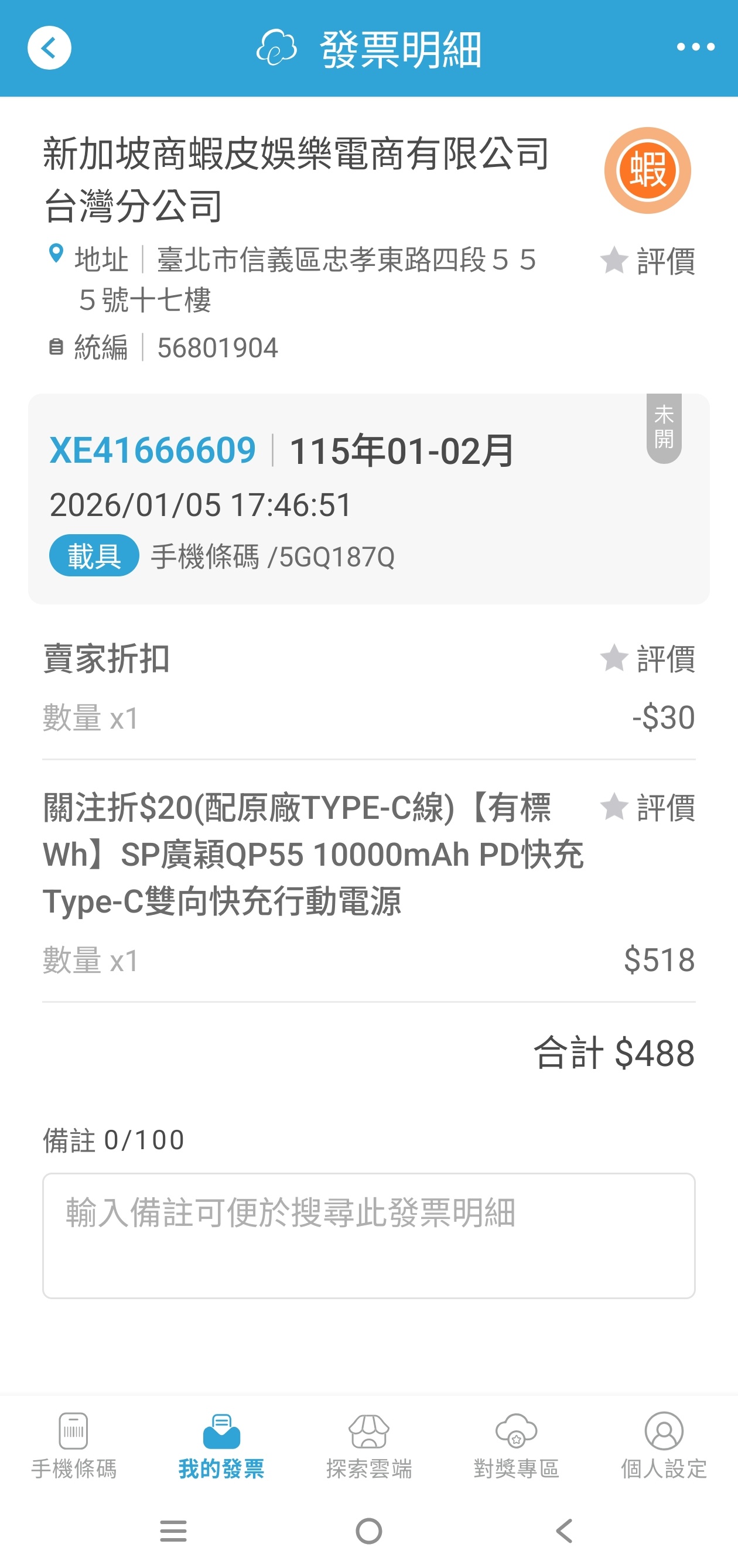This screenshot has height=1568, width=738.
Task: Focus the 備註 note input field
Action: [x=368, y=1236]
